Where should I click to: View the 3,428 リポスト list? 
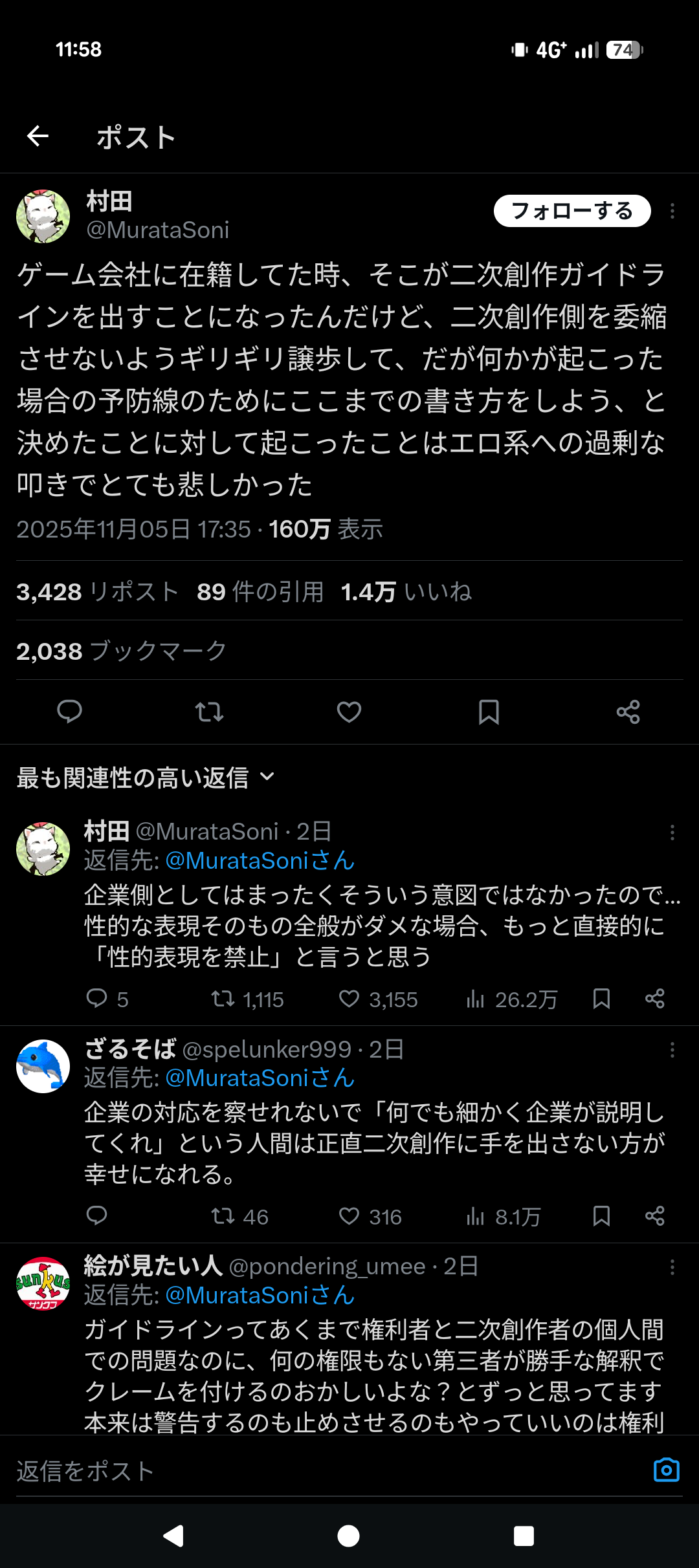pyautogui.click(x=97, y=591)
